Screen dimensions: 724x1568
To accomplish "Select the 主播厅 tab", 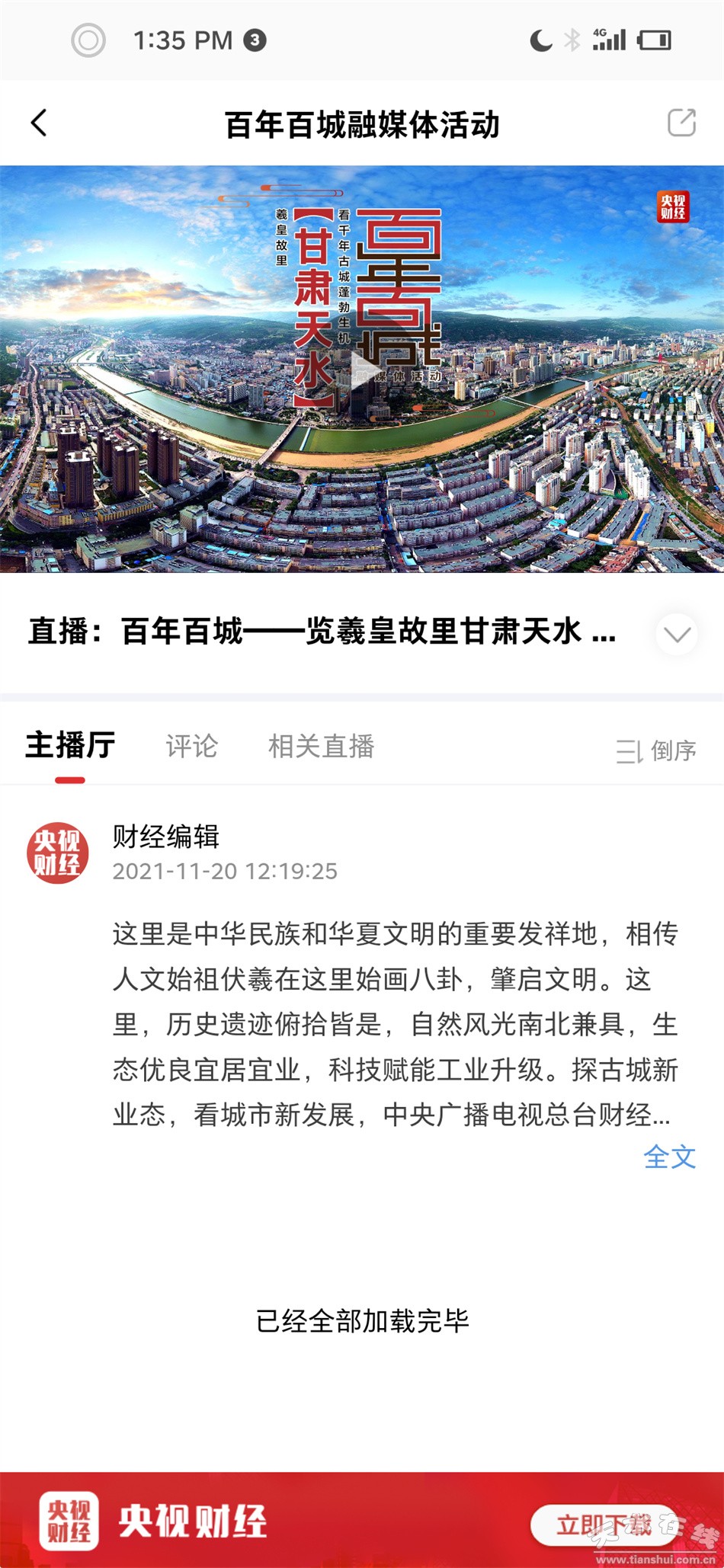I will pos(70,746).
